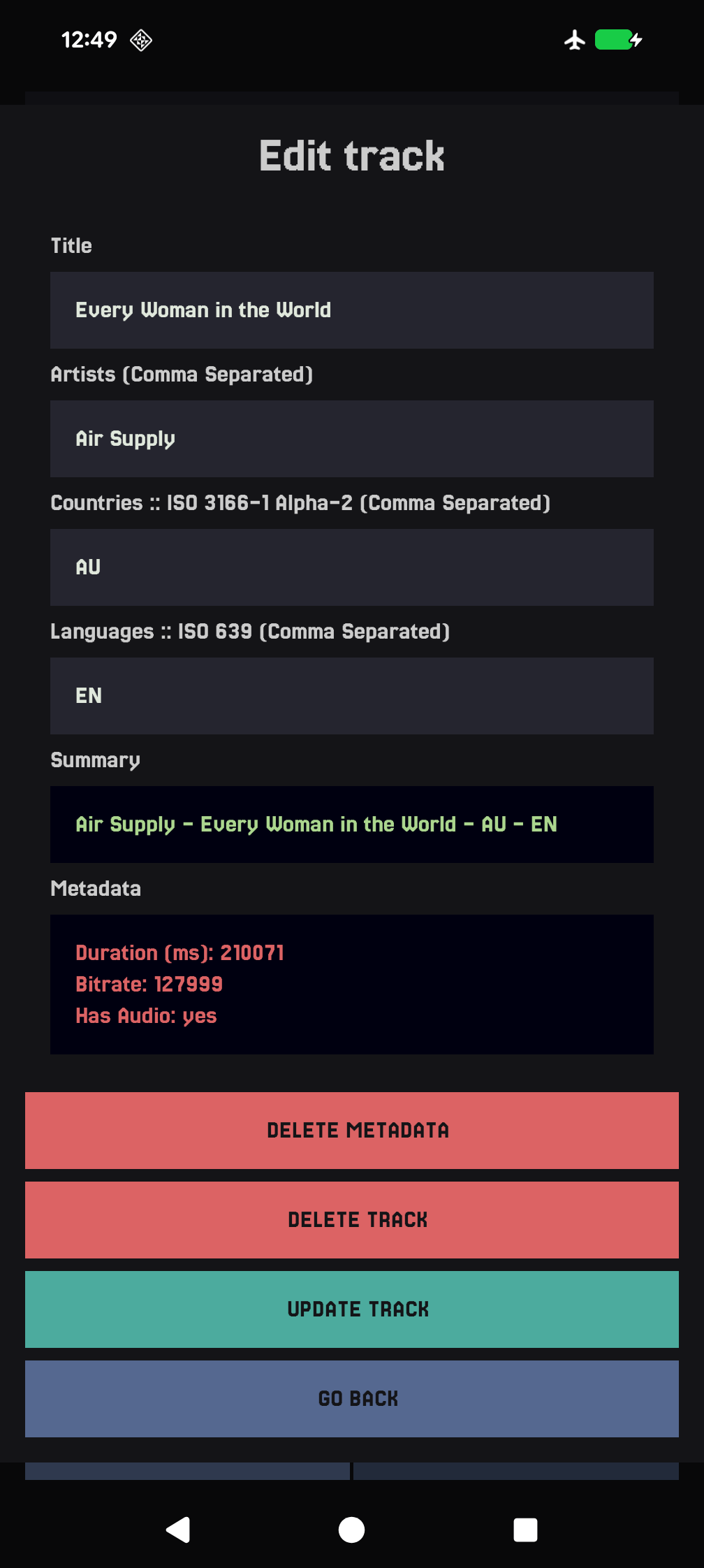Image resolution: width=704 pixels, height=1568 pixels.
Task: Tap the system back button
Action: (178, 1530)
